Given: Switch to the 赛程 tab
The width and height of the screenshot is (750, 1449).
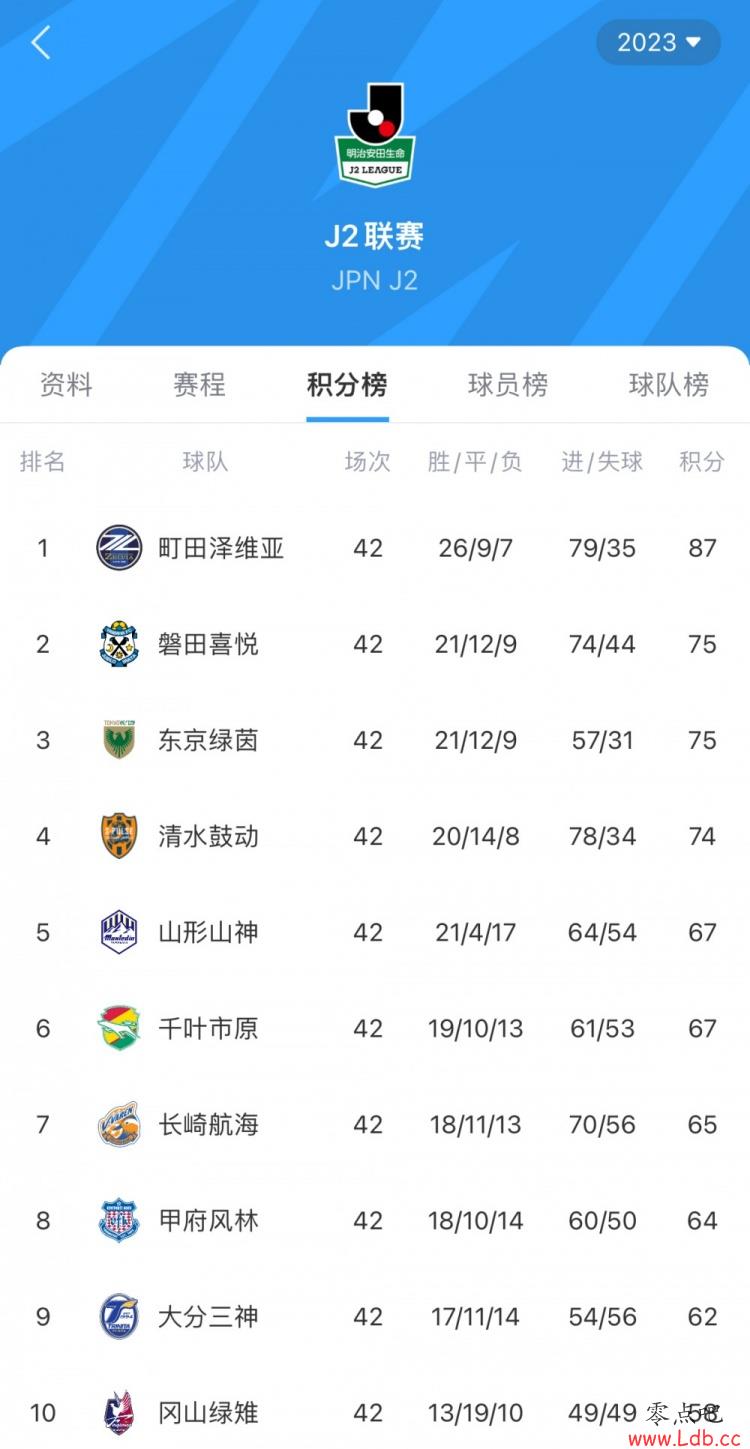Looking at the screenshot, I should (199, 384).
